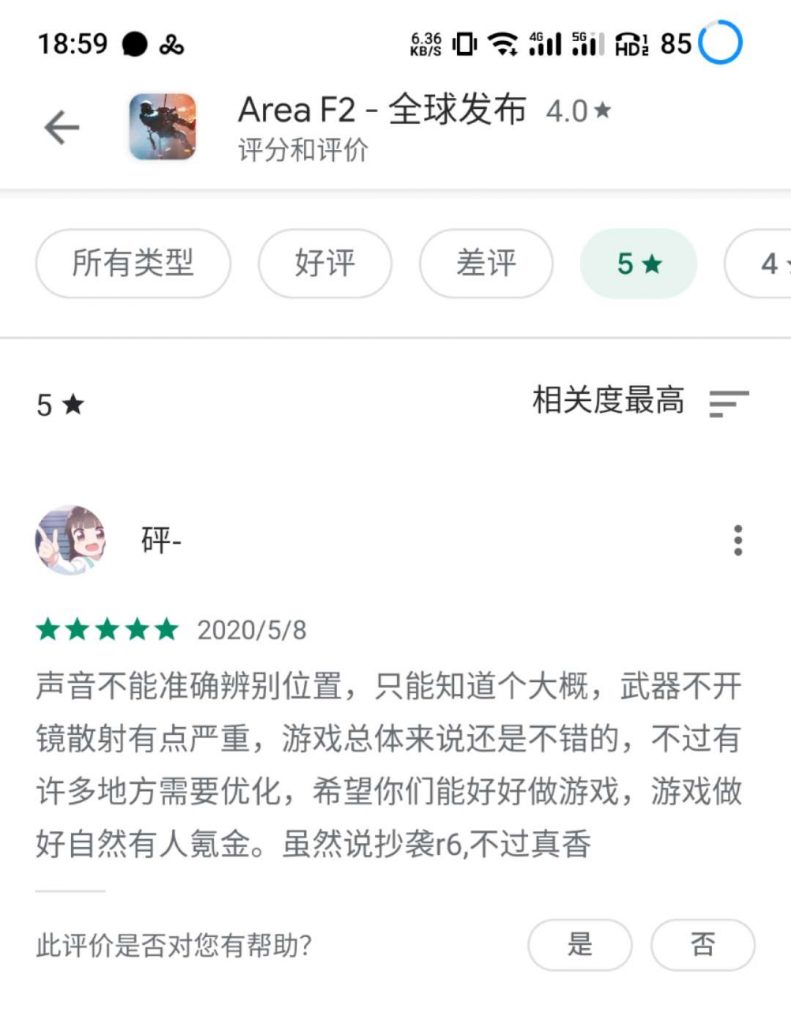Open overflow menu on 砰-'s review

click(x=738, y=540)
